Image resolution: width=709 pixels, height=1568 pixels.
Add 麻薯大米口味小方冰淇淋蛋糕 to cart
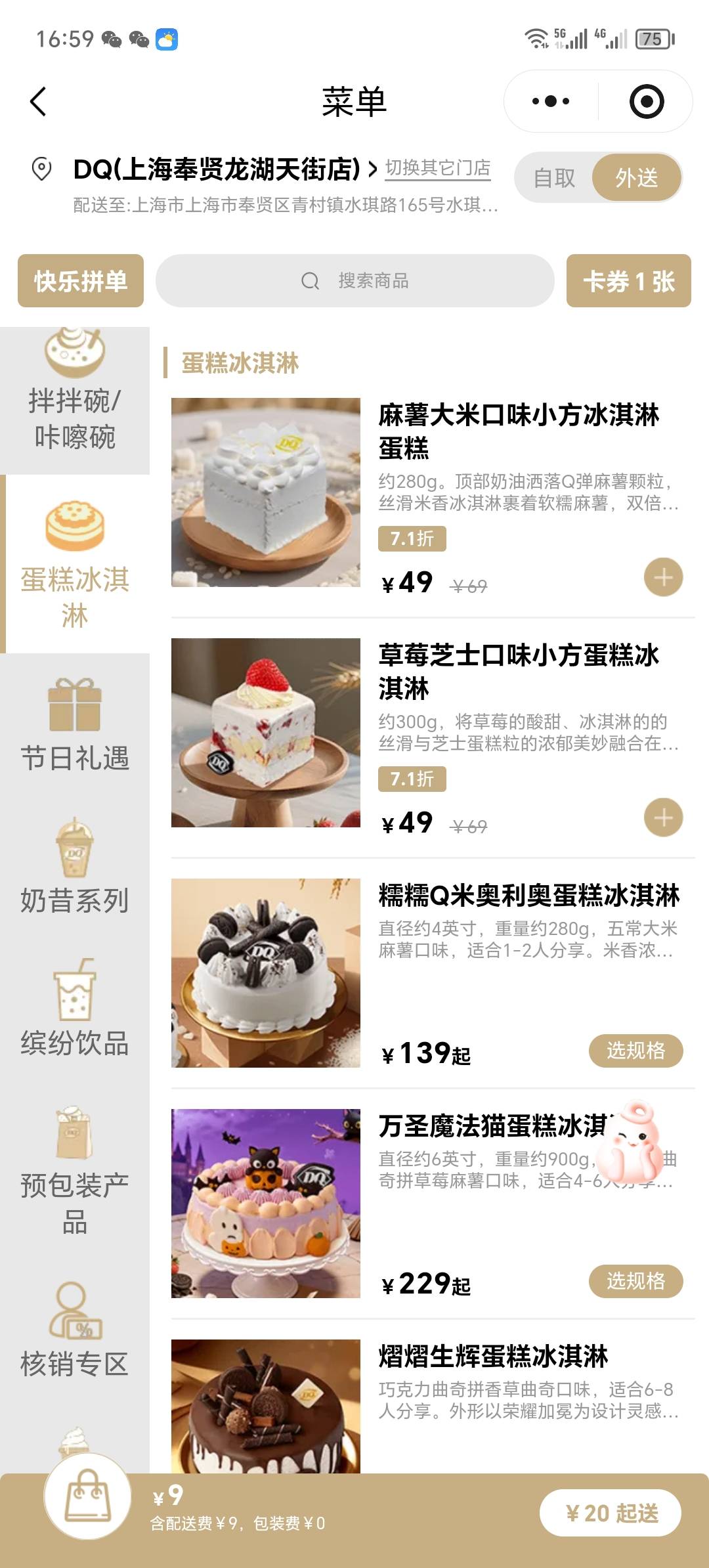pos(663,577)
